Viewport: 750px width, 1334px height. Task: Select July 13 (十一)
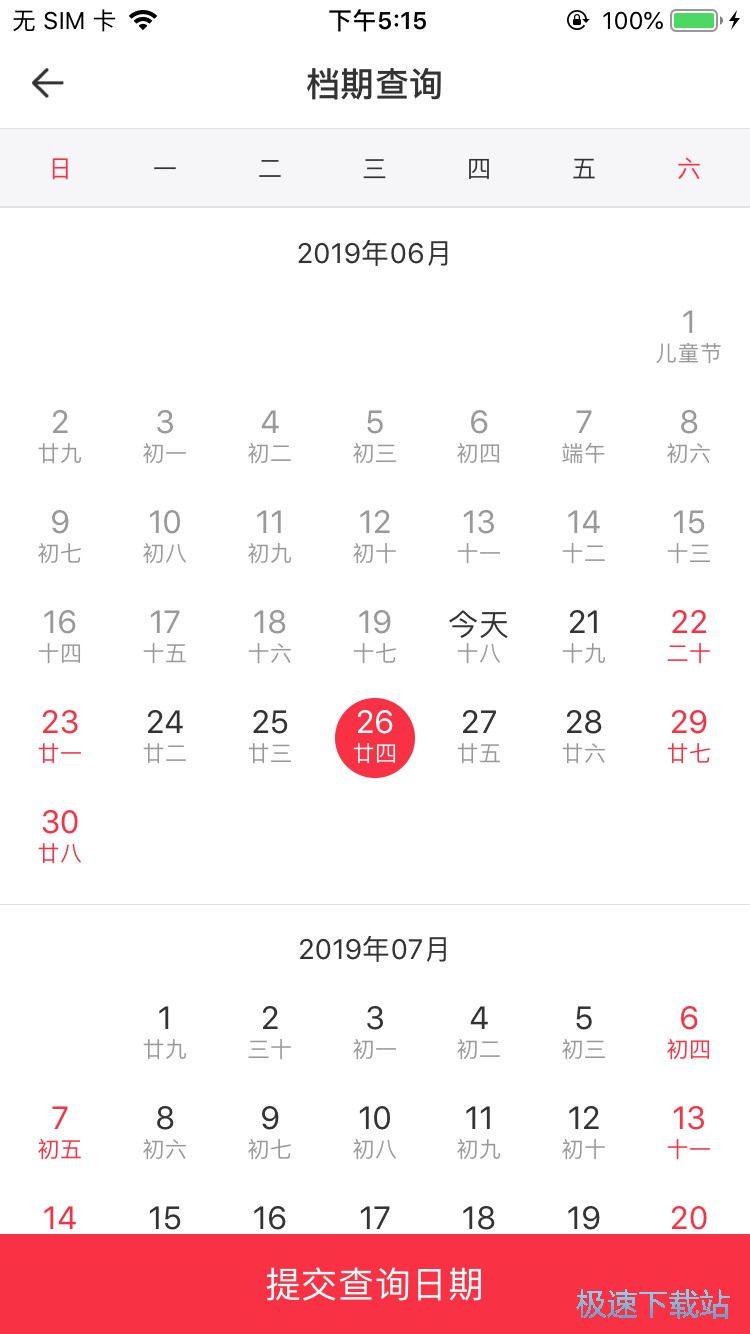click(x=688, y=1132)
